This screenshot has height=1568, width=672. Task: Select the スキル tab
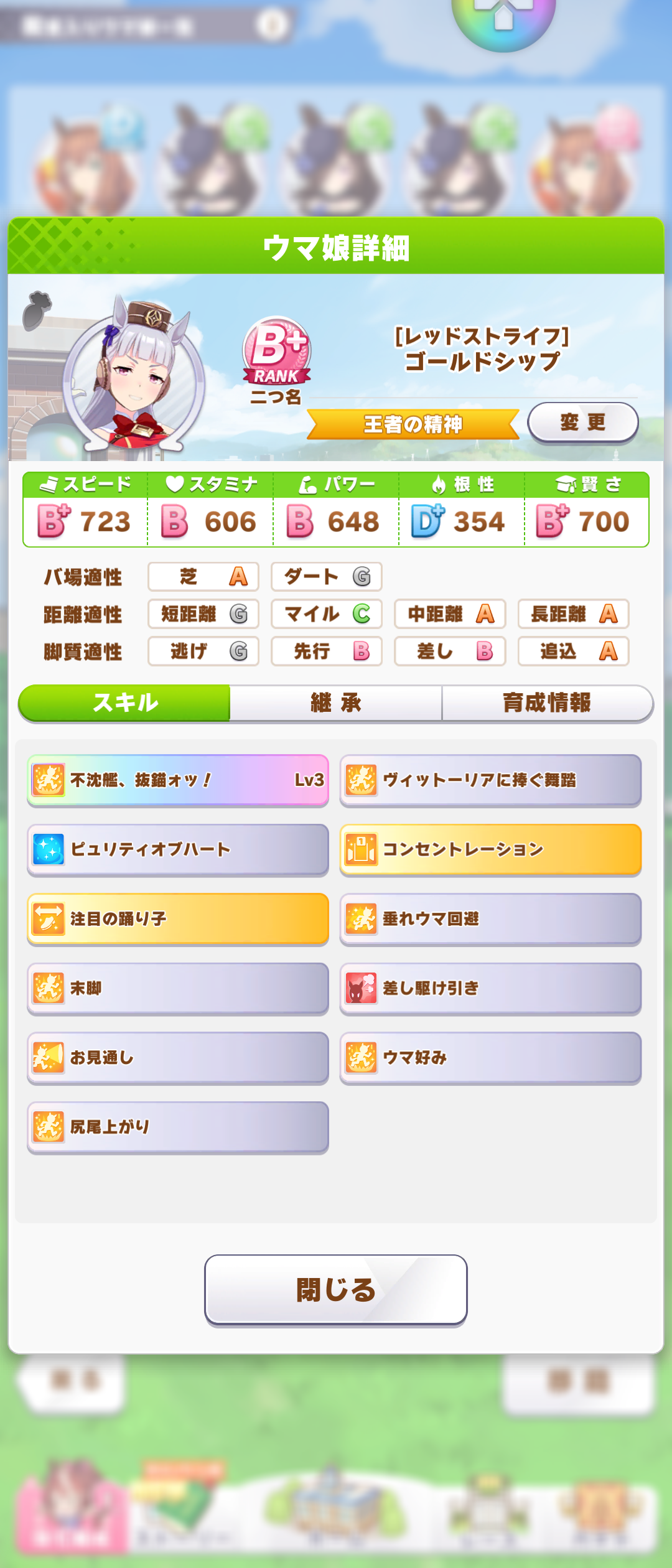pos(125,703)
